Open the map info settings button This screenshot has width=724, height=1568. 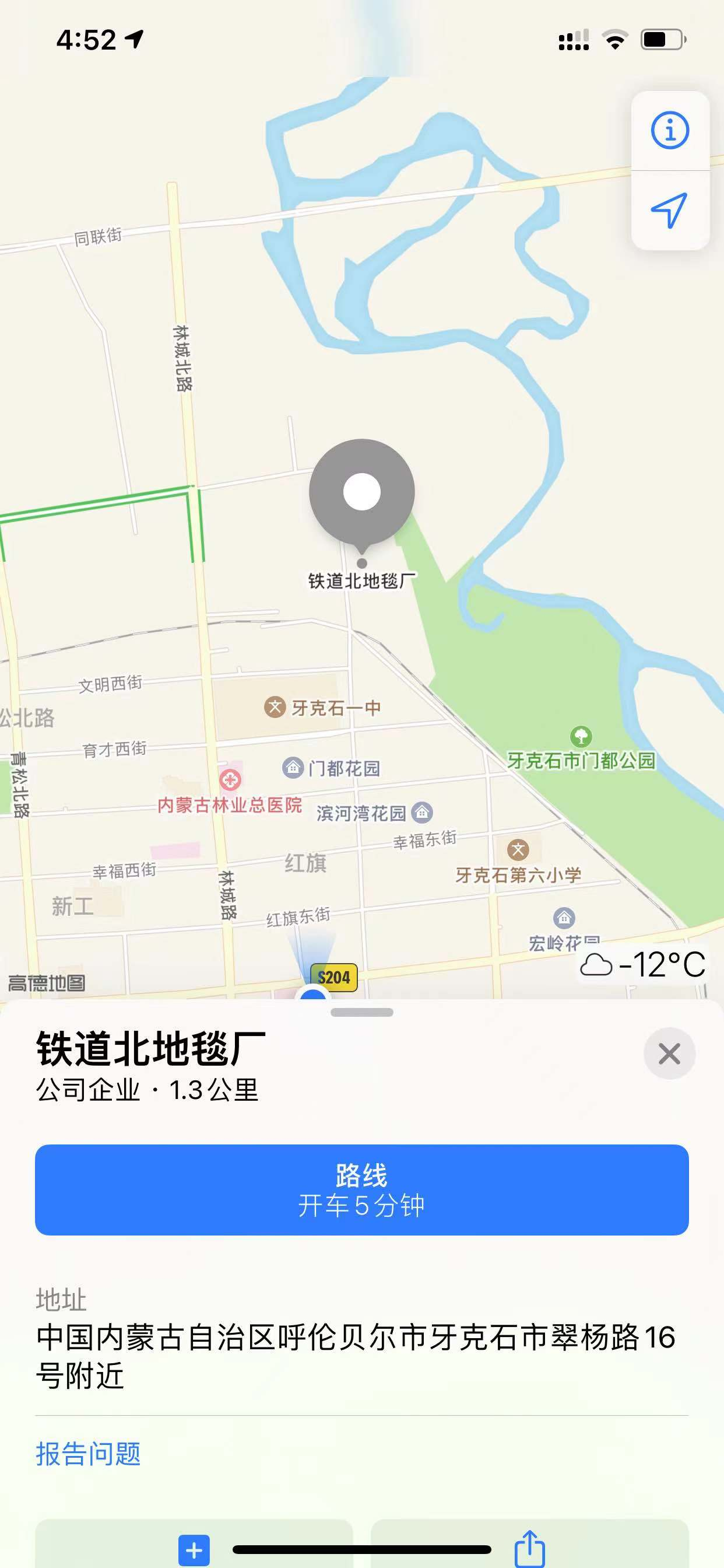(670, 130)
